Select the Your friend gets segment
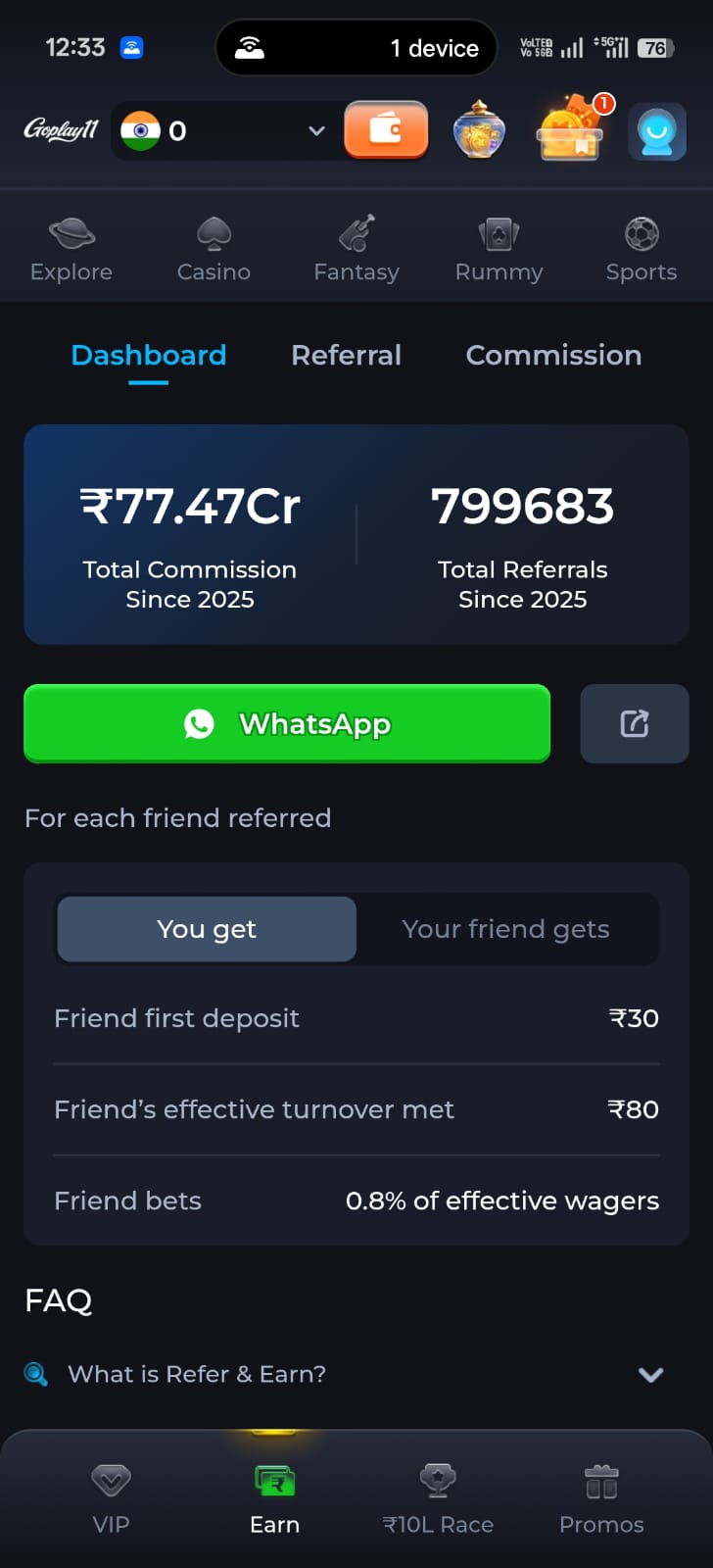 tap(506, 929)
